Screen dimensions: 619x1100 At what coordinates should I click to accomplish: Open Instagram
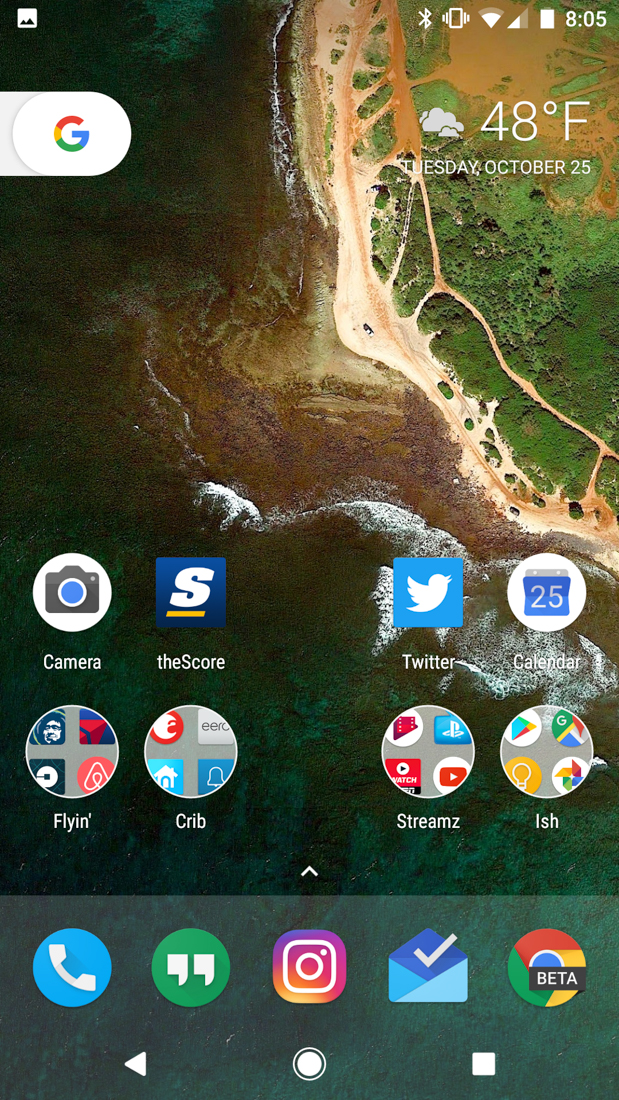point(309,967)
